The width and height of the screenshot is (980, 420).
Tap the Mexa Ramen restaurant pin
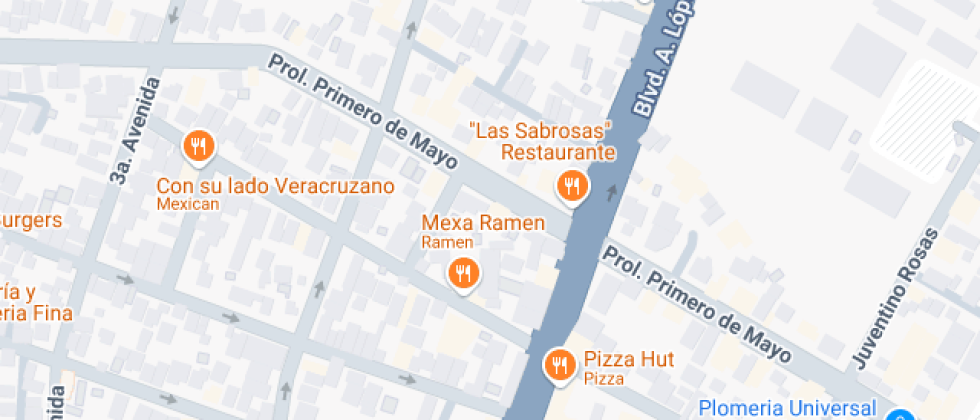coord(462,272)
